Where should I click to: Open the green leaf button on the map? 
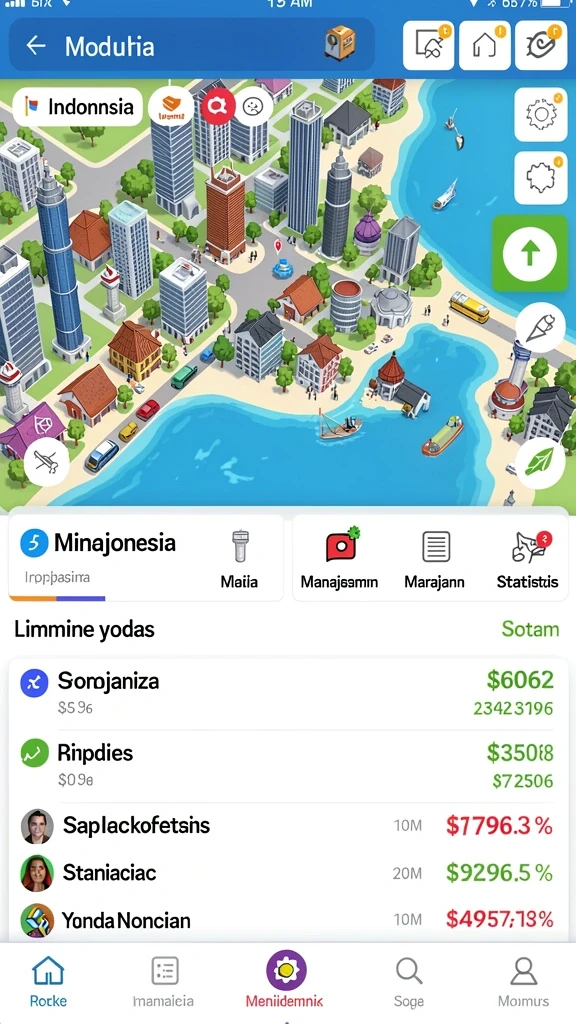tap(539, 464)
